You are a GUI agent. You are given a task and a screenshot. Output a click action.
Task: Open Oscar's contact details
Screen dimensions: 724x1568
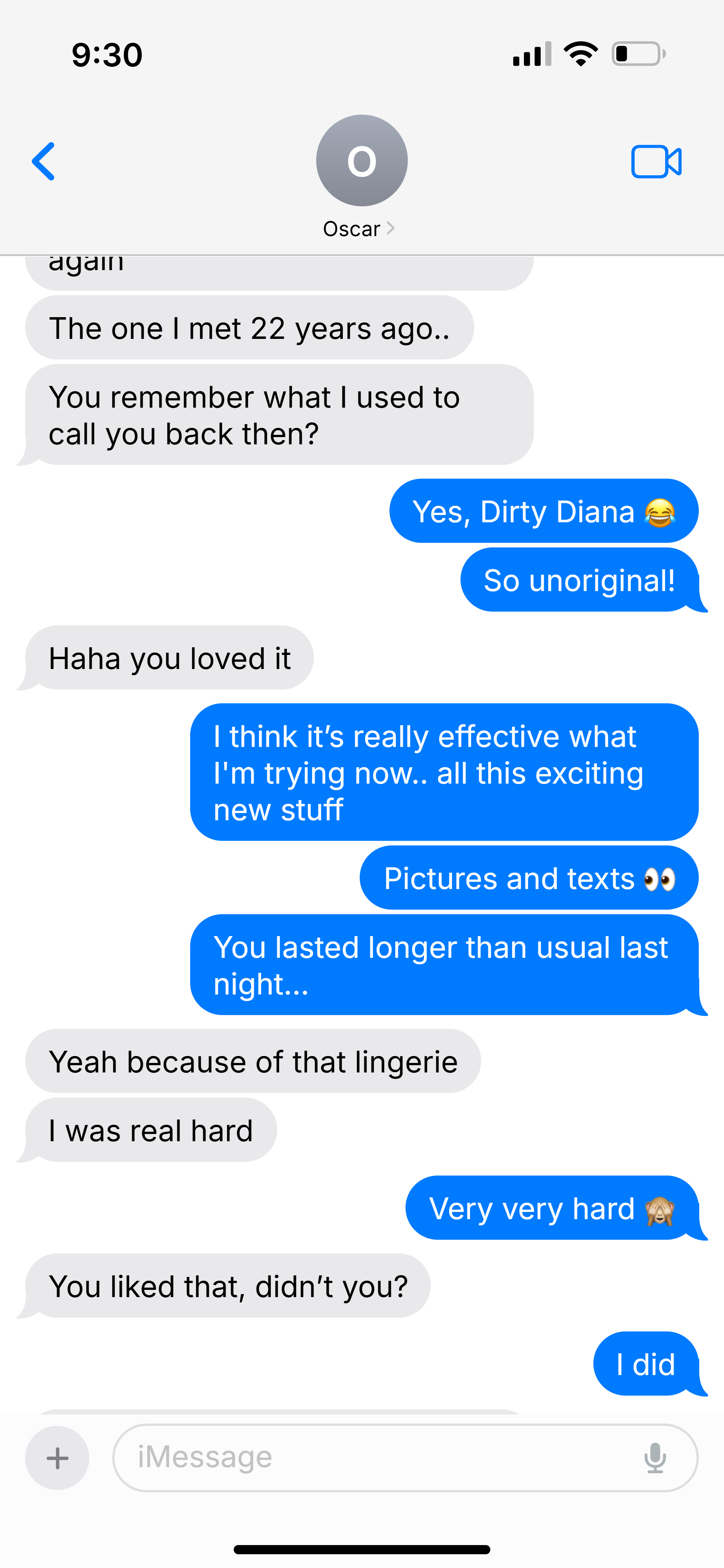[361, 177]
